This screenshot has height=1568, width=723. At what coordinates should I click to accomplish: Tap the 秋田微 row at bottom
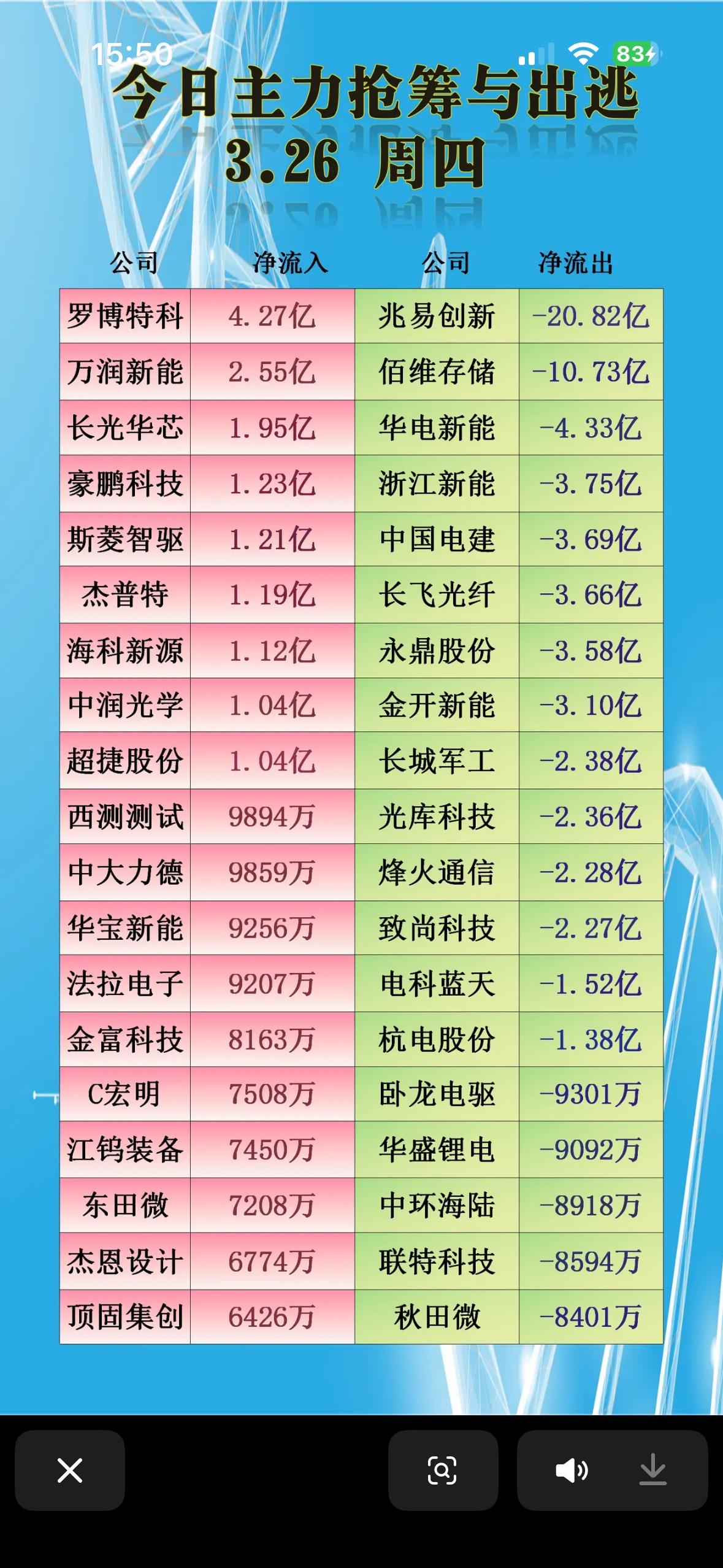click(437, 1315)
